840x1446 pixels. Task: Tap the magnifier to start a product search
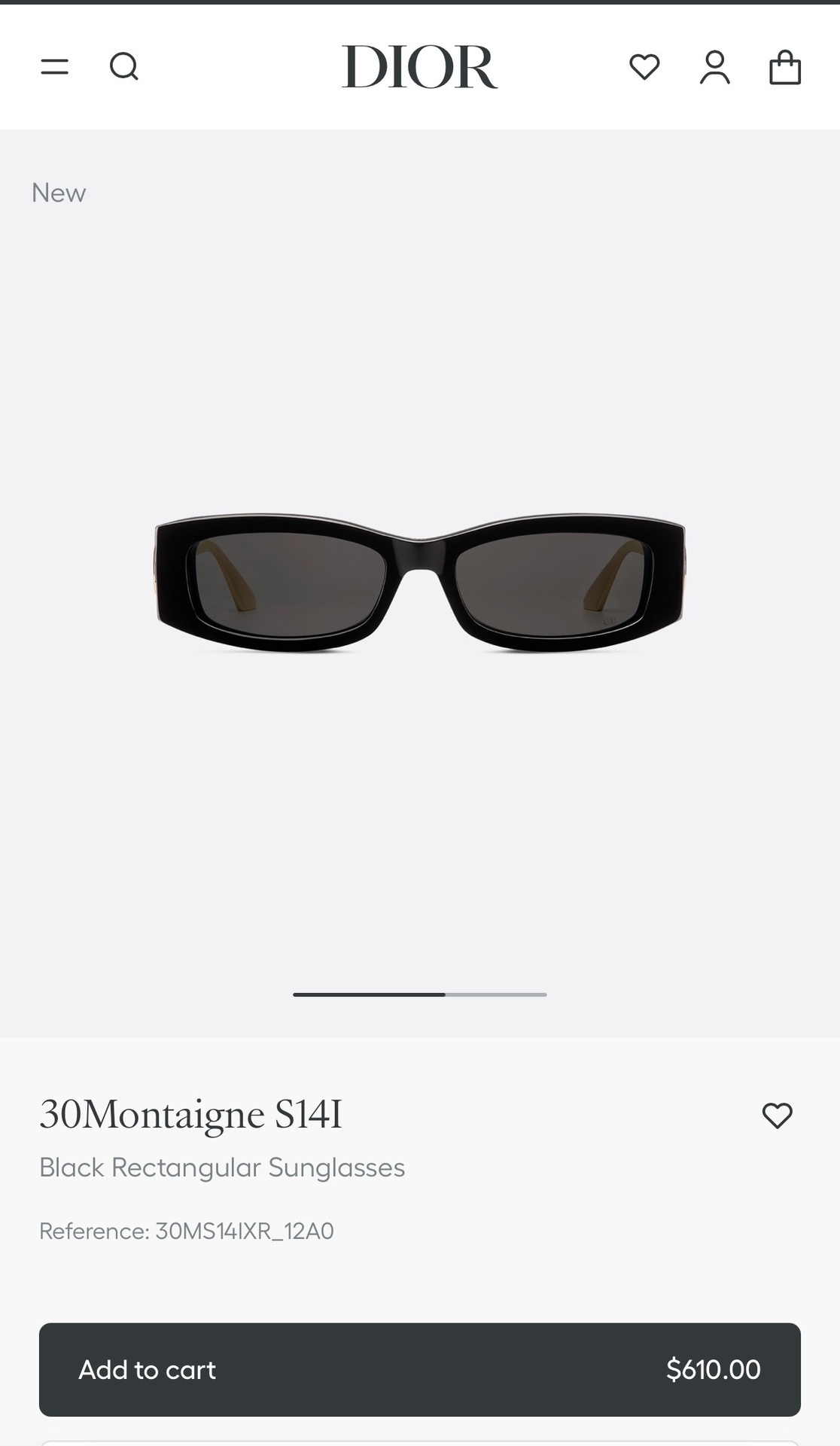125,67
